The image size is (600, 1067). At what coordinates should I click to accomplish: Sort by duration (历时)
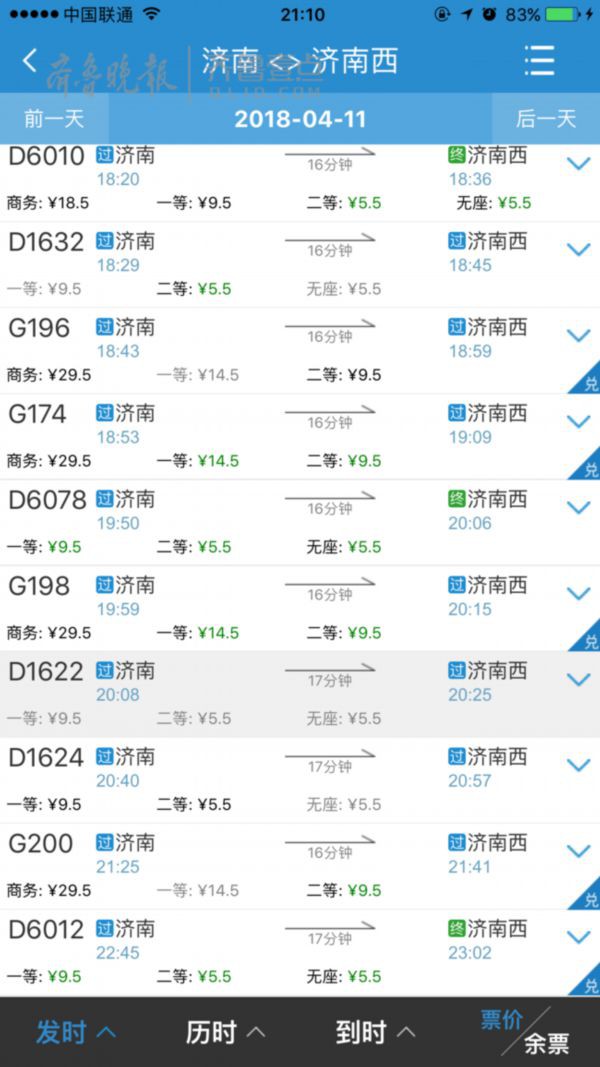pyautogui.click(x=225, y=1032)
